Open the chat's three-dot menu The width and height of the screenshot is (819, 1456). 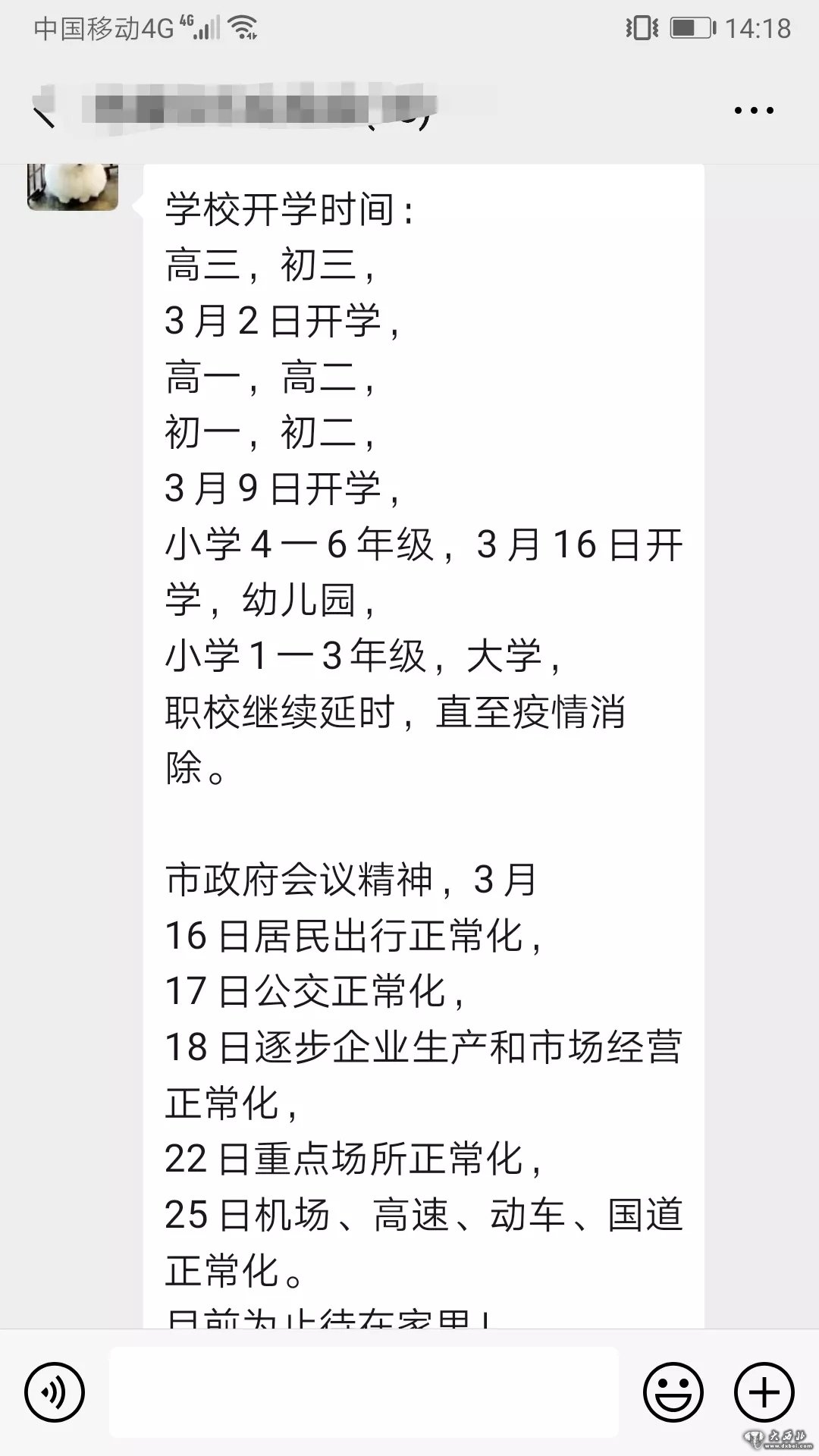click(754, 111)
